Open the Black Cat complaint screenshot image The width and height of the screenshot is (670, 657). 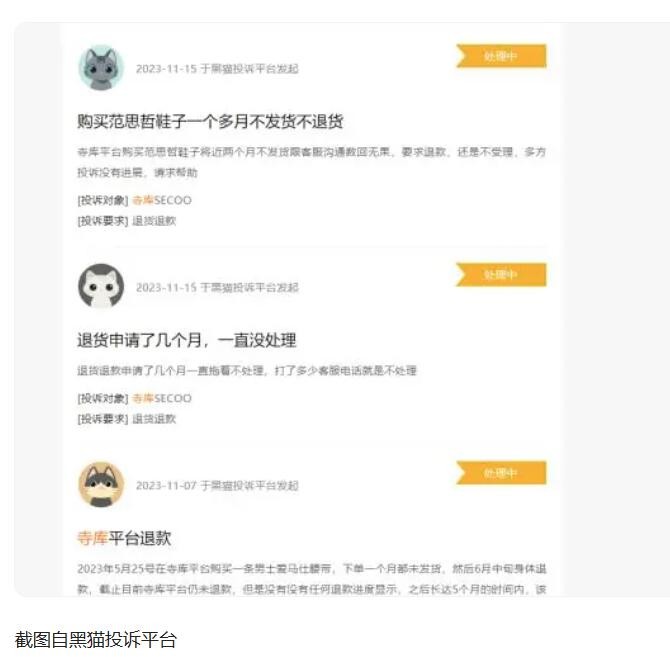click(x=312, y=310)
